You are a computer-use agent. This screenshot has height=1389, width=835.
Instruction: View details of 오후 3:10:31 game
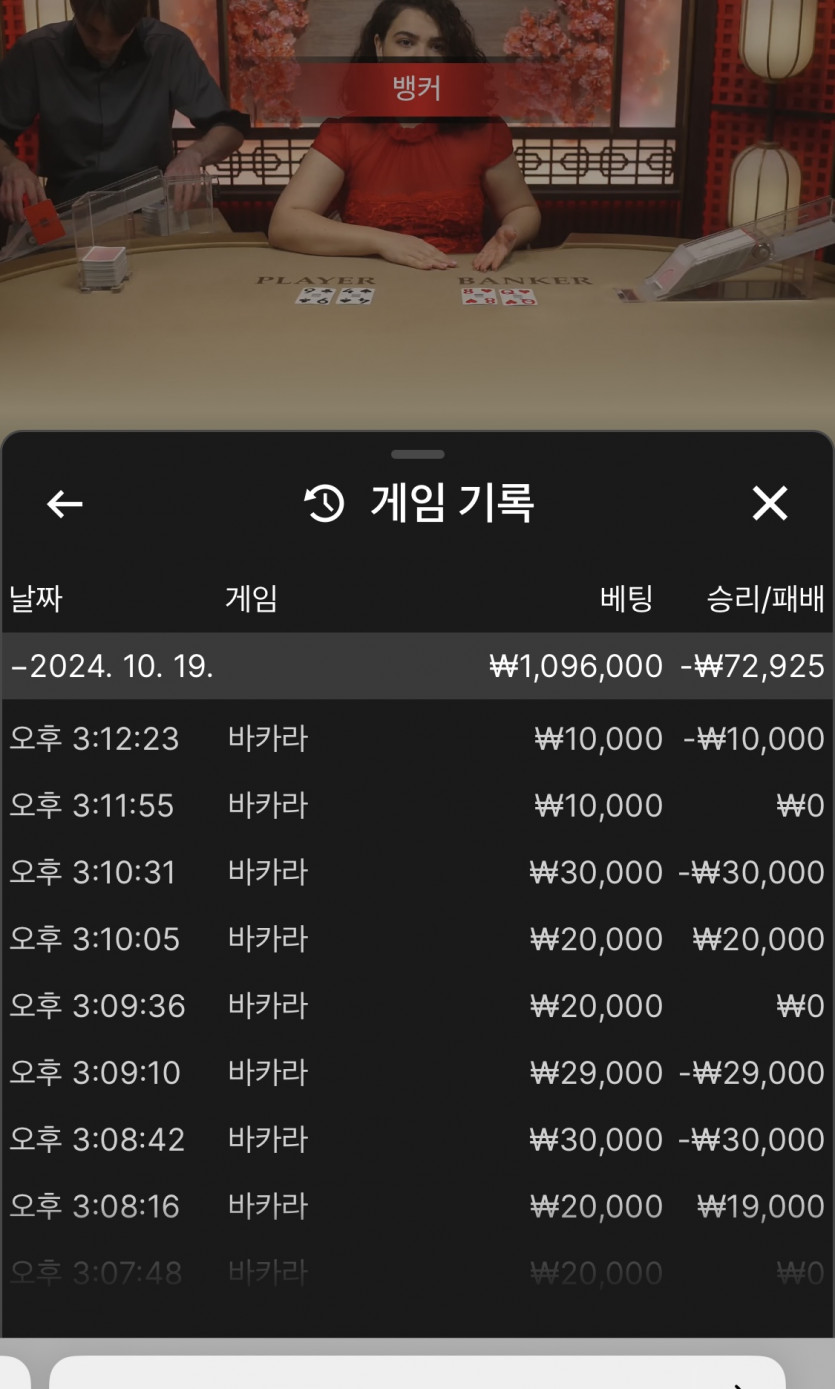point(417,873)
